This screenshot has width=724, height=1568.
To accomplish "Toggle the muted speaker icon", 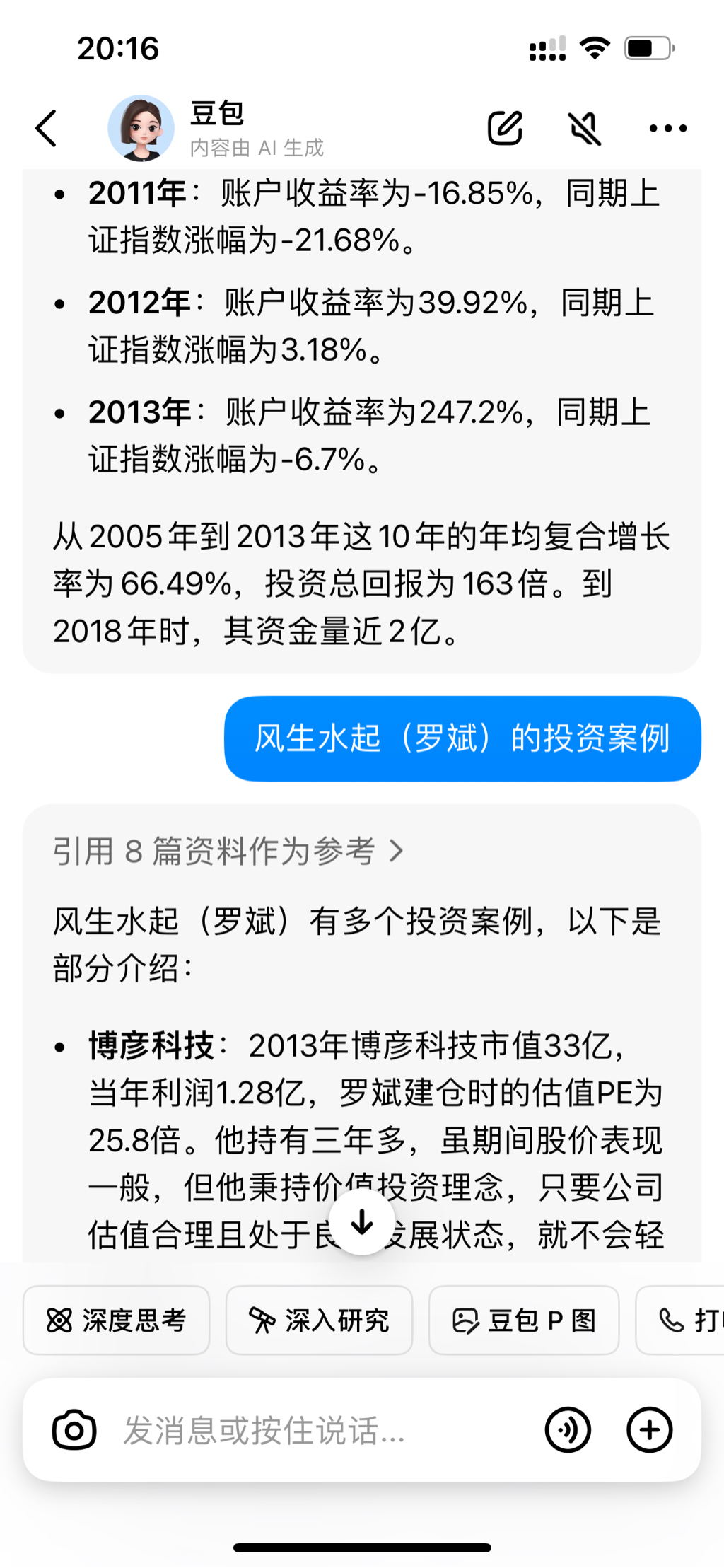I will [585, 129].
